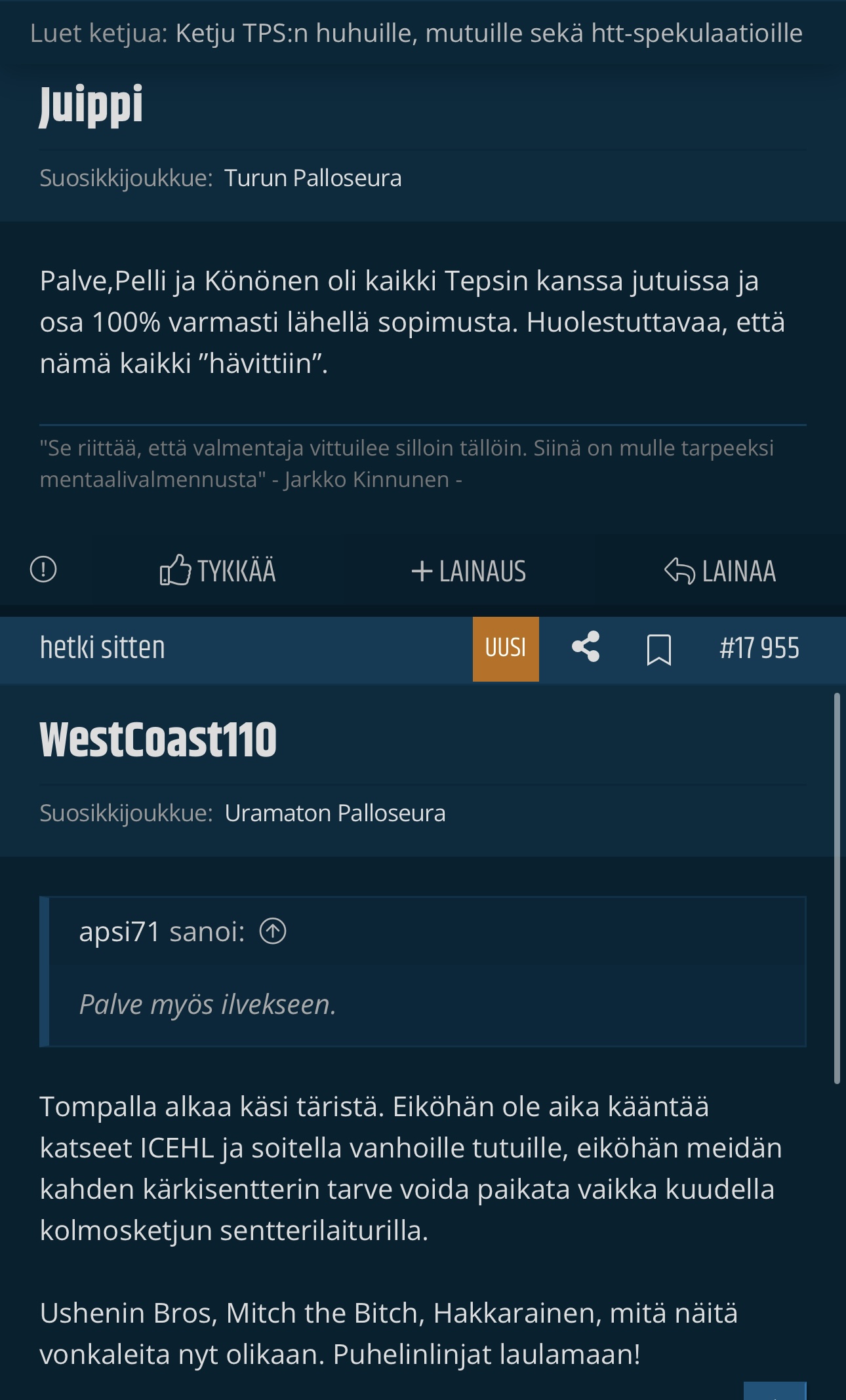Add Juippi's post to multi-quote with + LAINAUS

coord(469,571)
